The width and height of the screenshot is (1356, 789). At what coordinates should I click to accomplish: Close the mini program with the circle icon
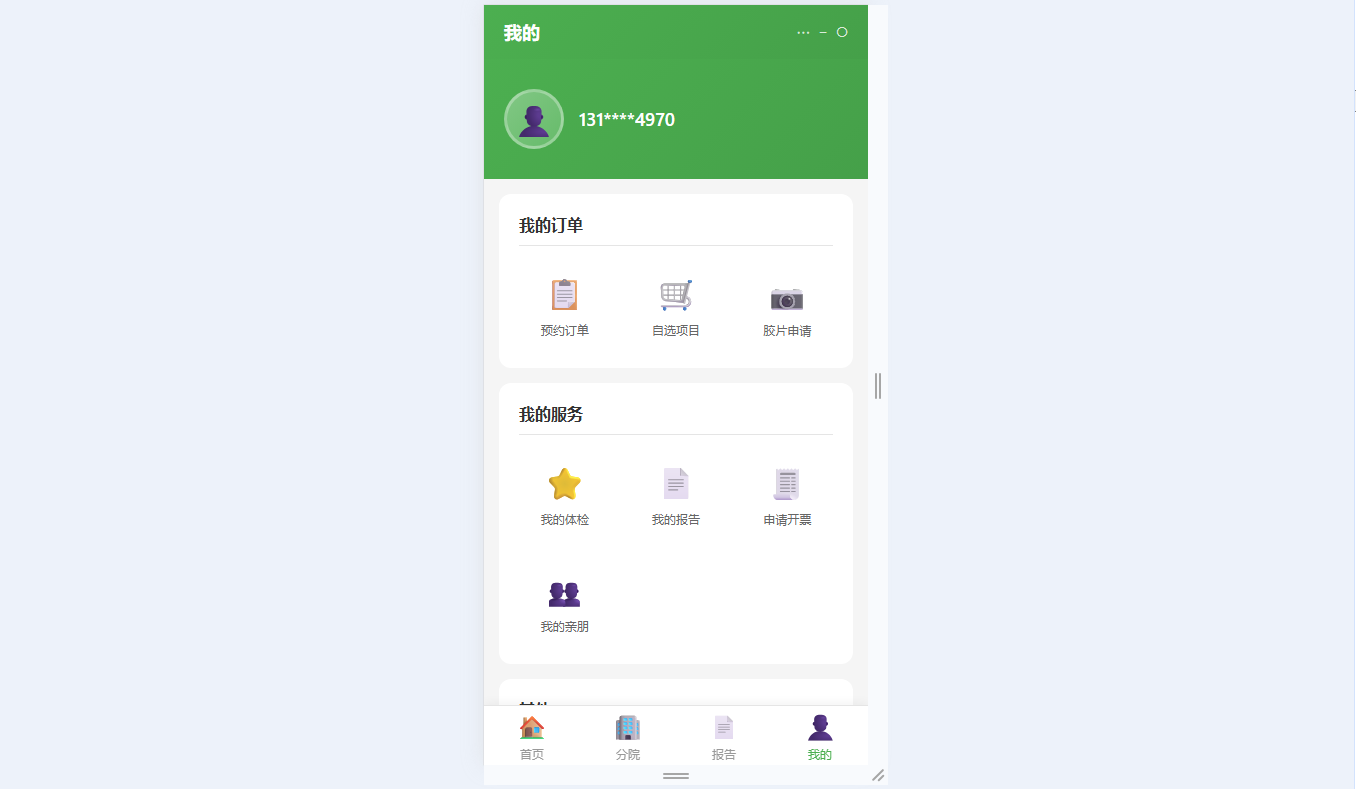click(842, 33)
